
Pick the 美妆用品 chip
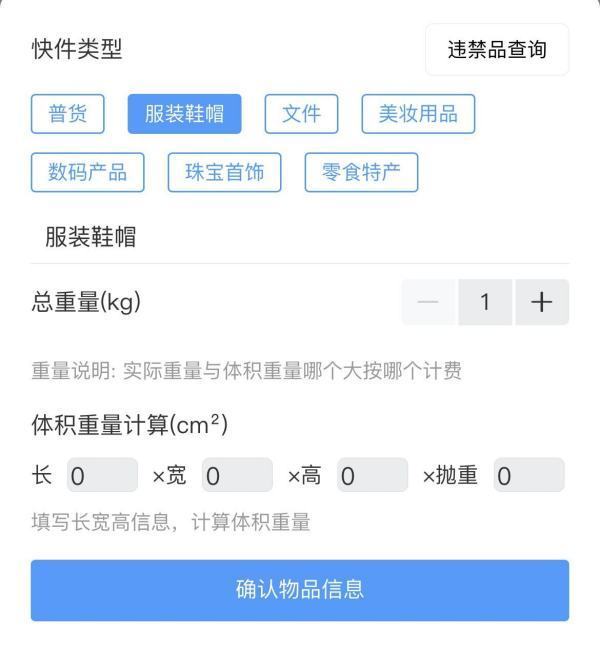coord(418,114)
